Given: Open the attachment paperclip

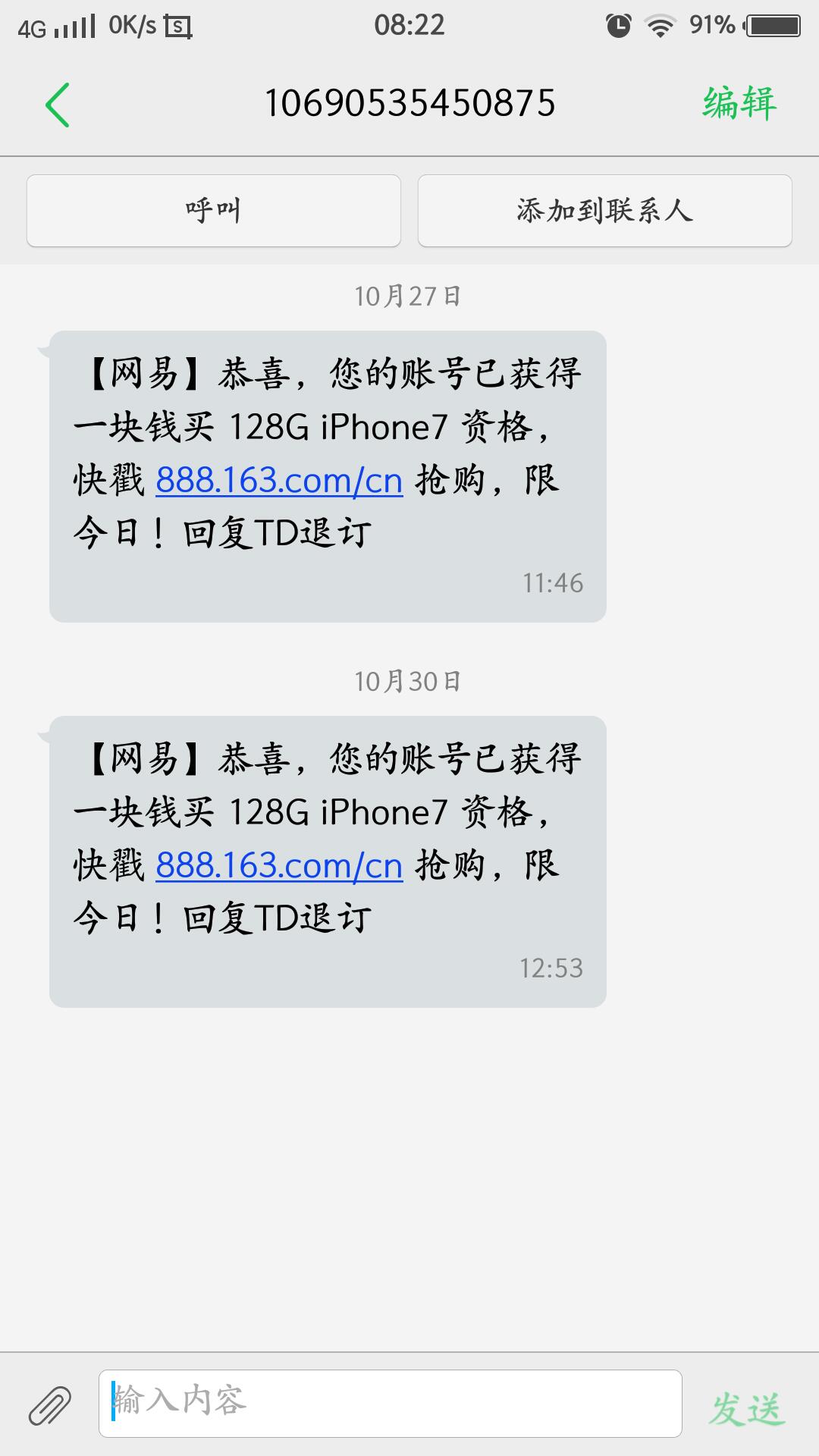Looking at the screenshot, I should point(50,1405).
